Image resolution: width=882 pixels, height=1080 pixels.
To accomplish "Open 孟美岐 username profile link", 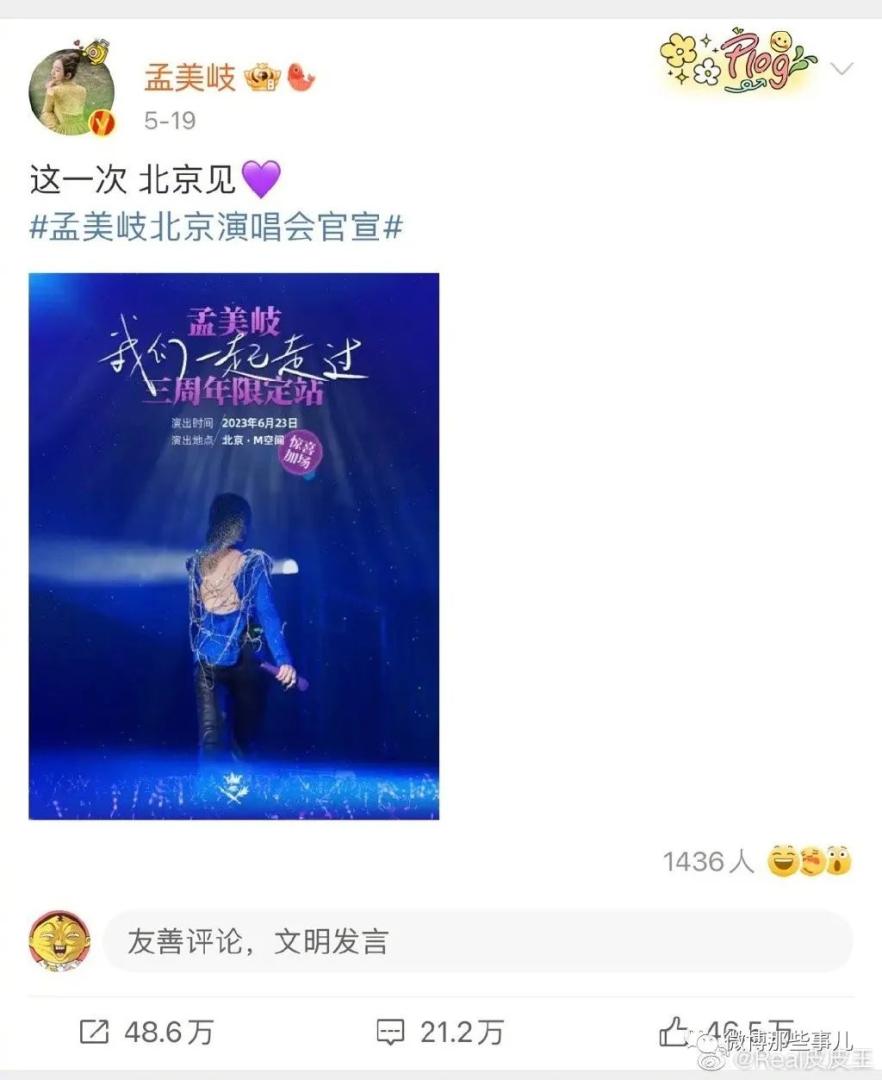I will pos(190,76).
